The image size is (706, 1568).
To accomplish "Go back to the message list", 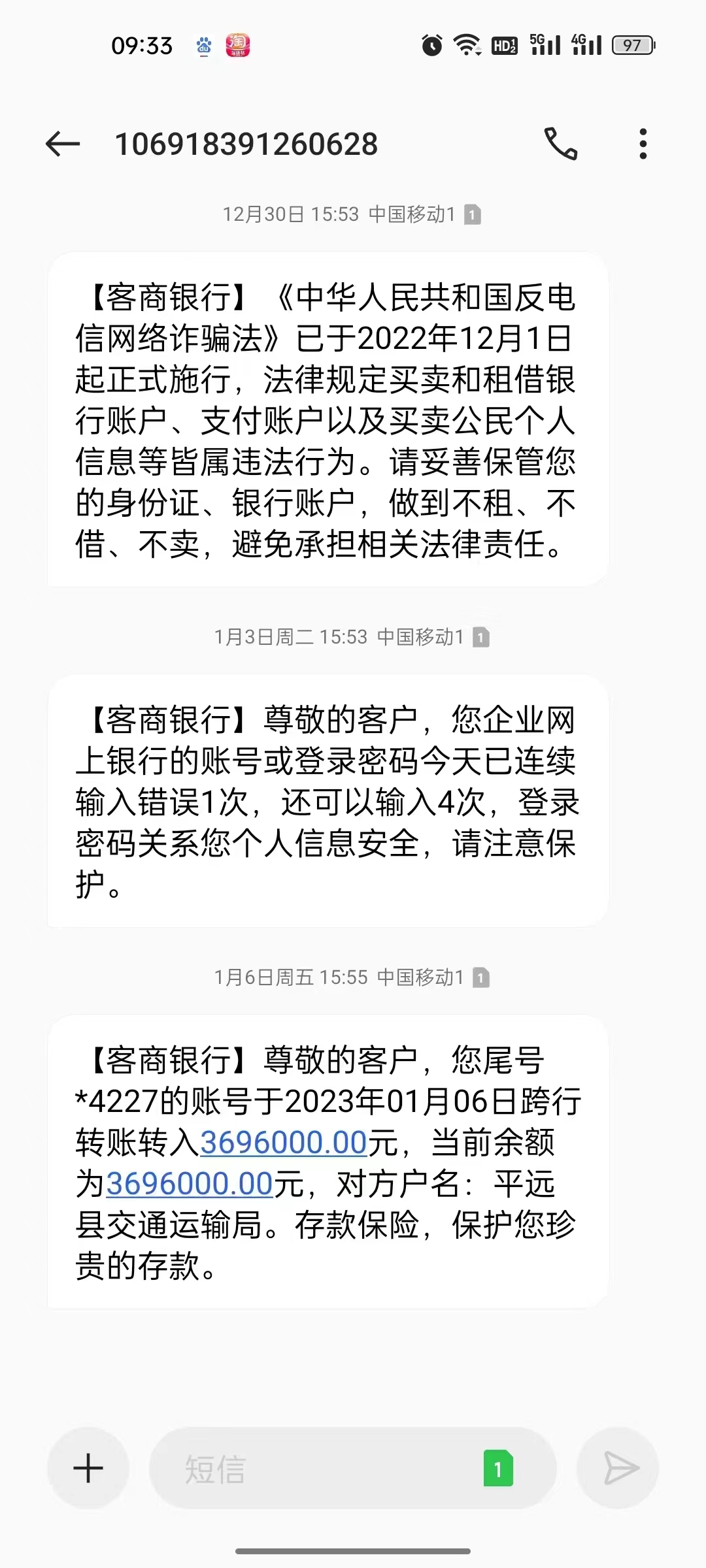I will [x=63, y=144].
